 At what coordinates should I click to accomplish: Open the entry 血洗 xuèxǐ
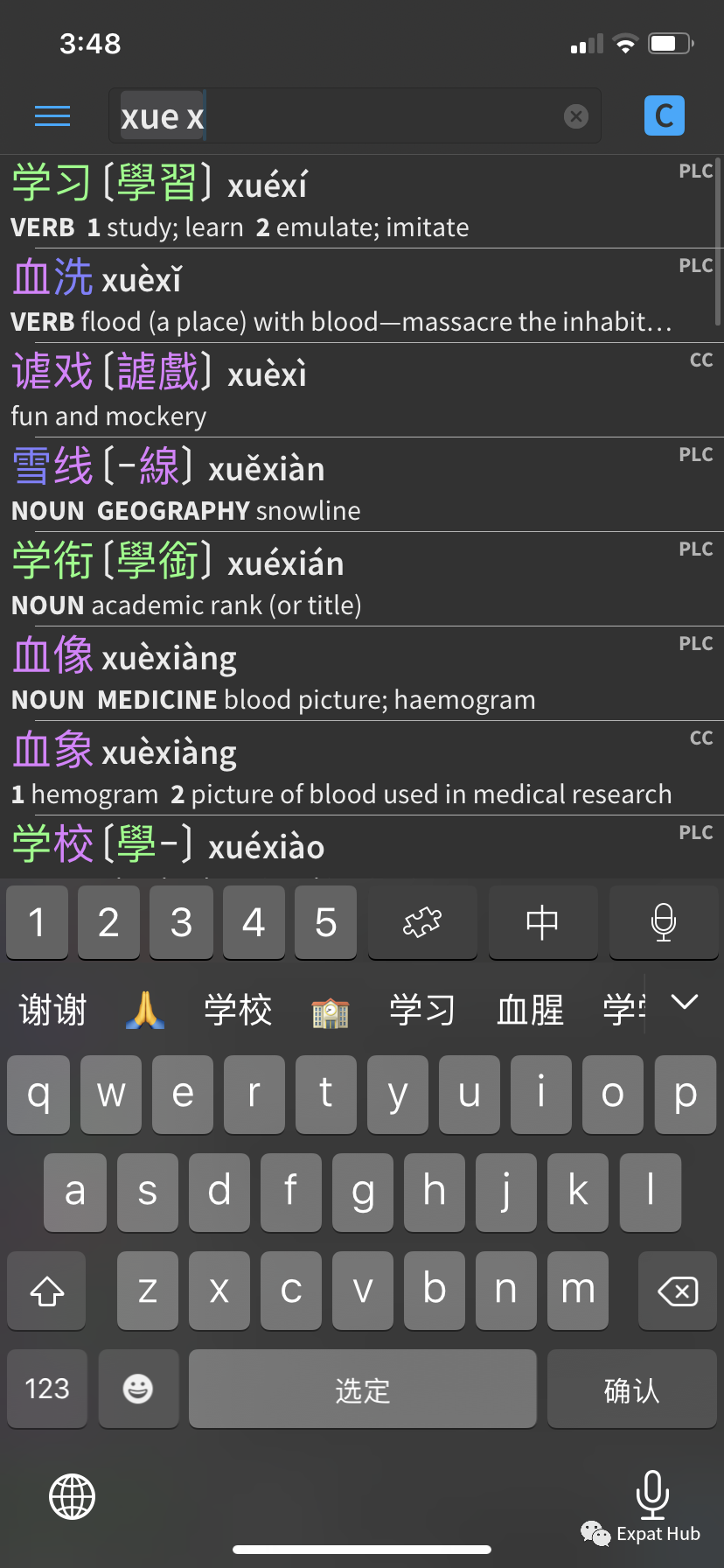click(362, 297)
